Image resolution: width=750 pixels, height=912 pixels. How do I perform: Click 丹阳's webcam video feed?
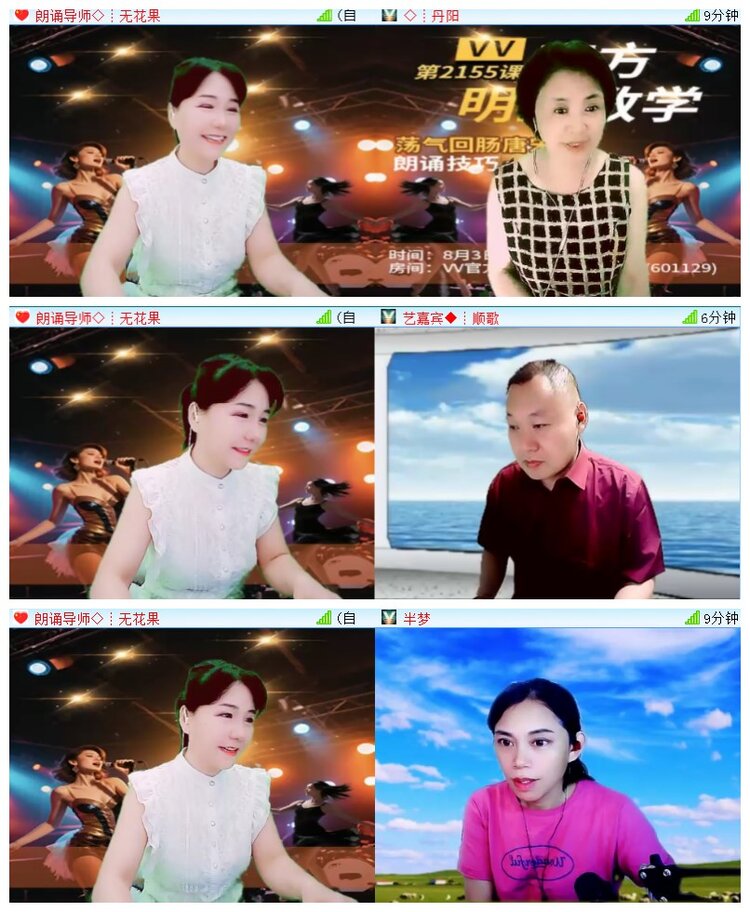coord(560,160)
